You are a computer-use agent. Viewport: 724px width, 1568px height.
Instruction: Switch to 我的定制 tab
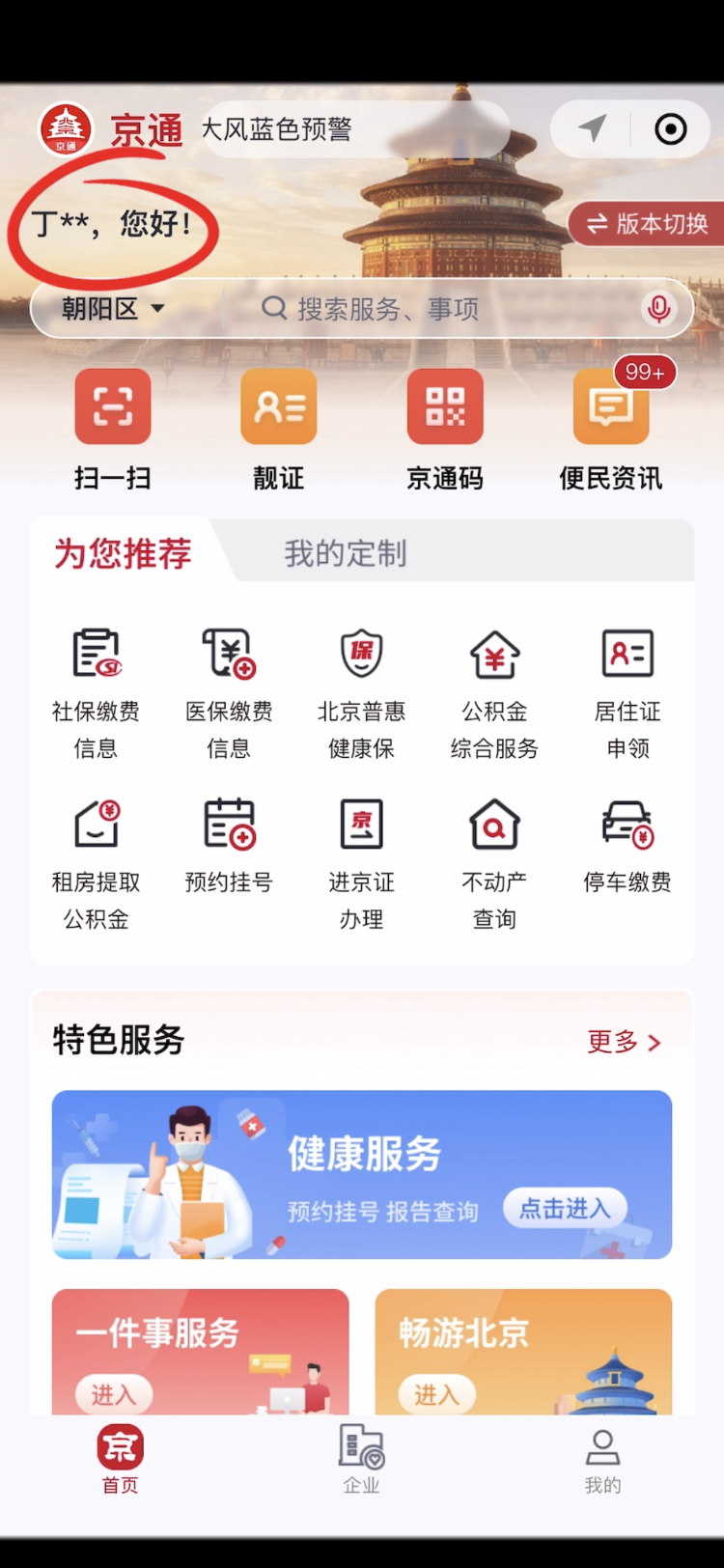coord(346,553)
